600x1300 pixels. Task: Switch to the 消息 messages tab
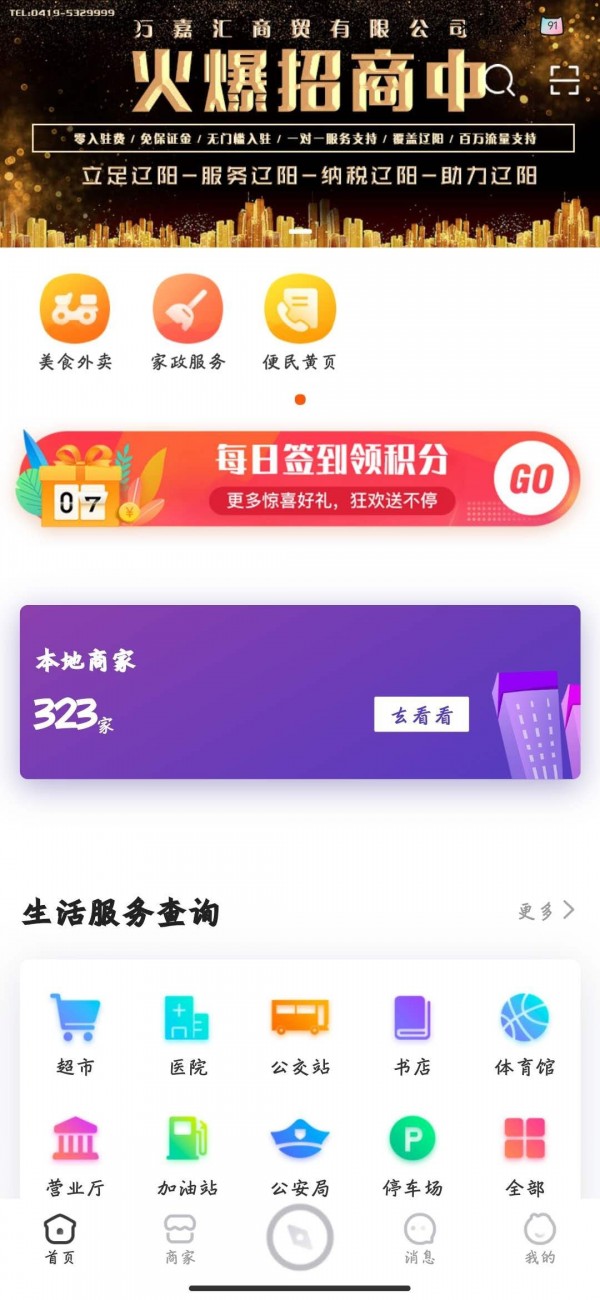[x=420, y=1240]
